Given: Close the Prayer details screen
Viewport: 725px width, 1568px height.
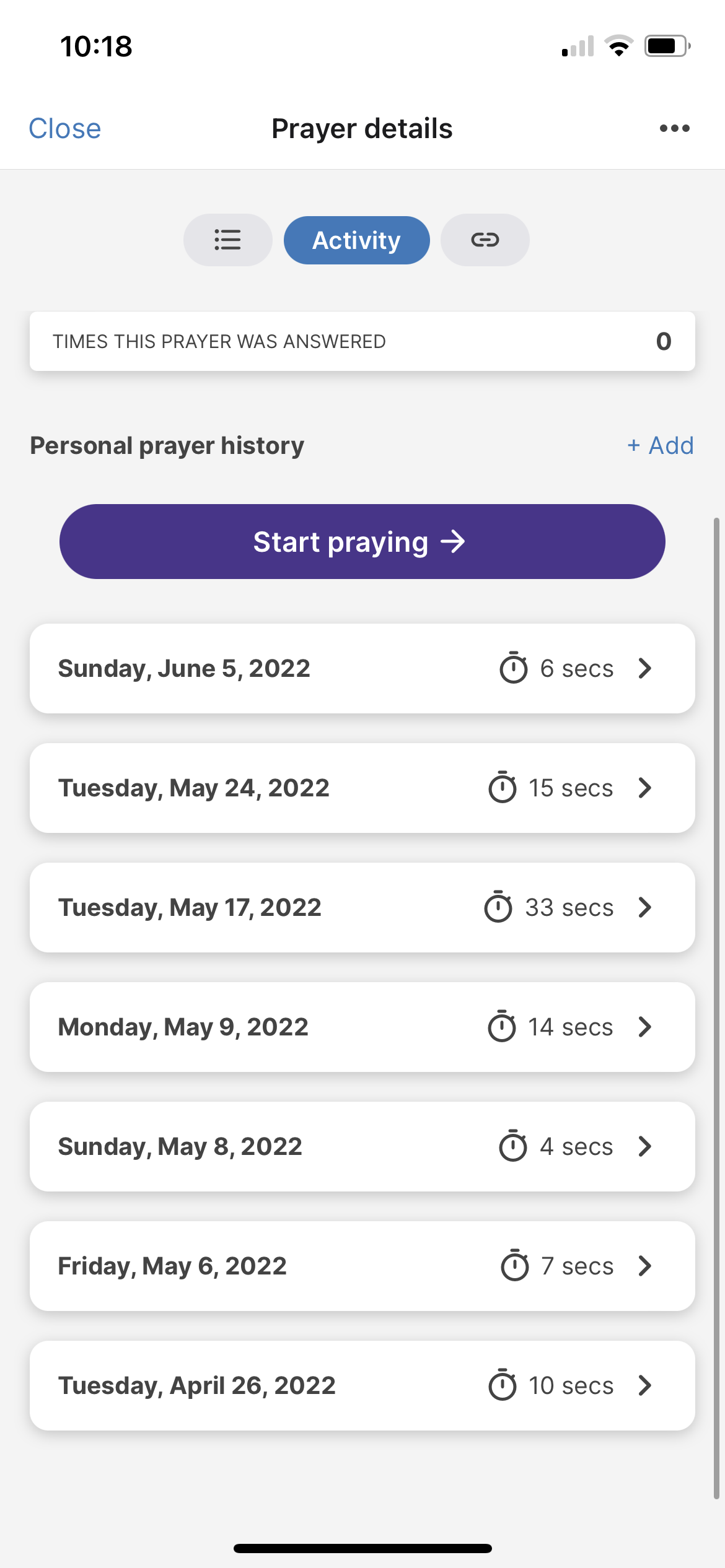Looking at the screenshot, I should pyautogui.click(x=65, y=129).
